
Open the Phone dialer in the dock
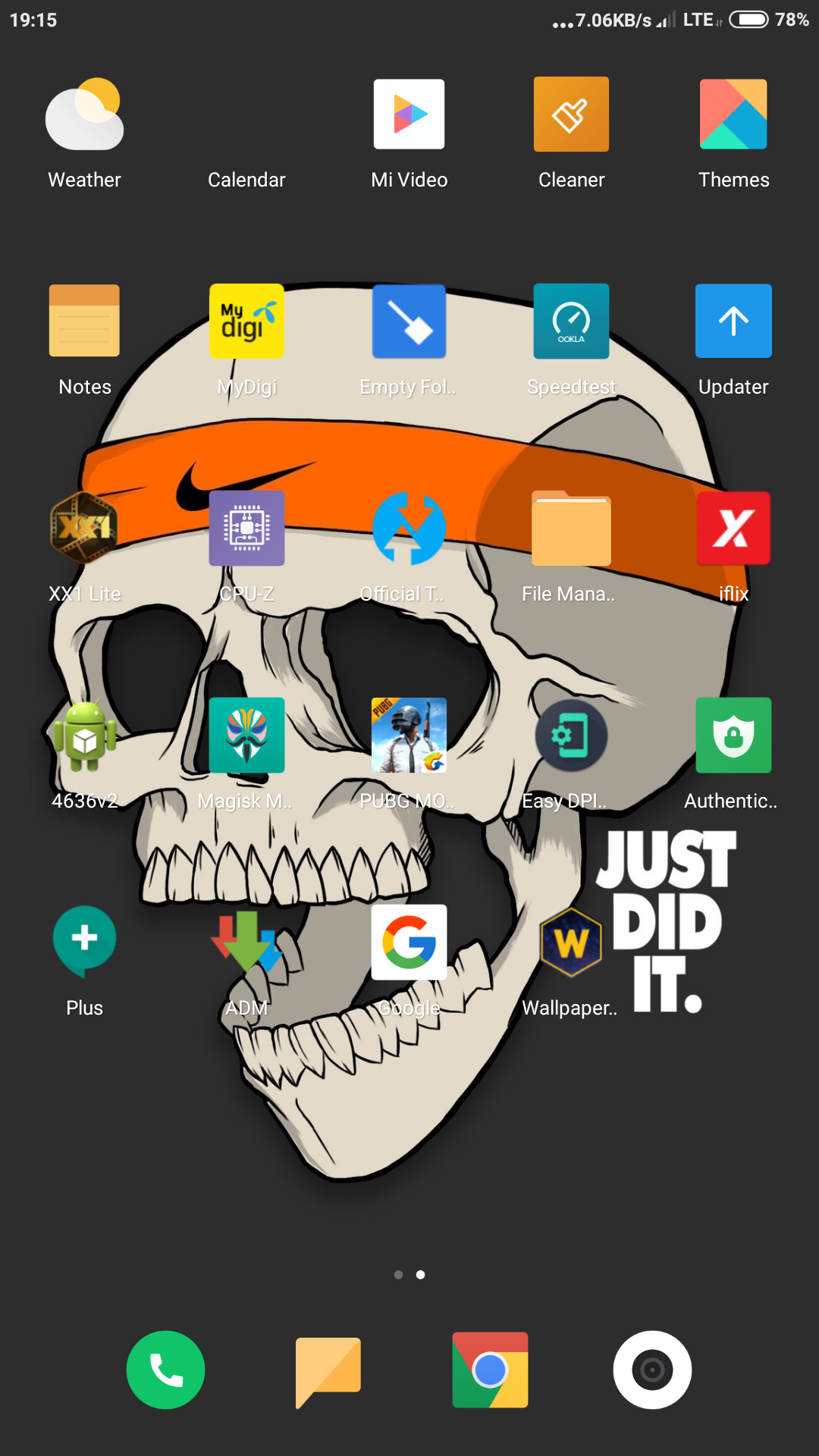pos(165,1370)
